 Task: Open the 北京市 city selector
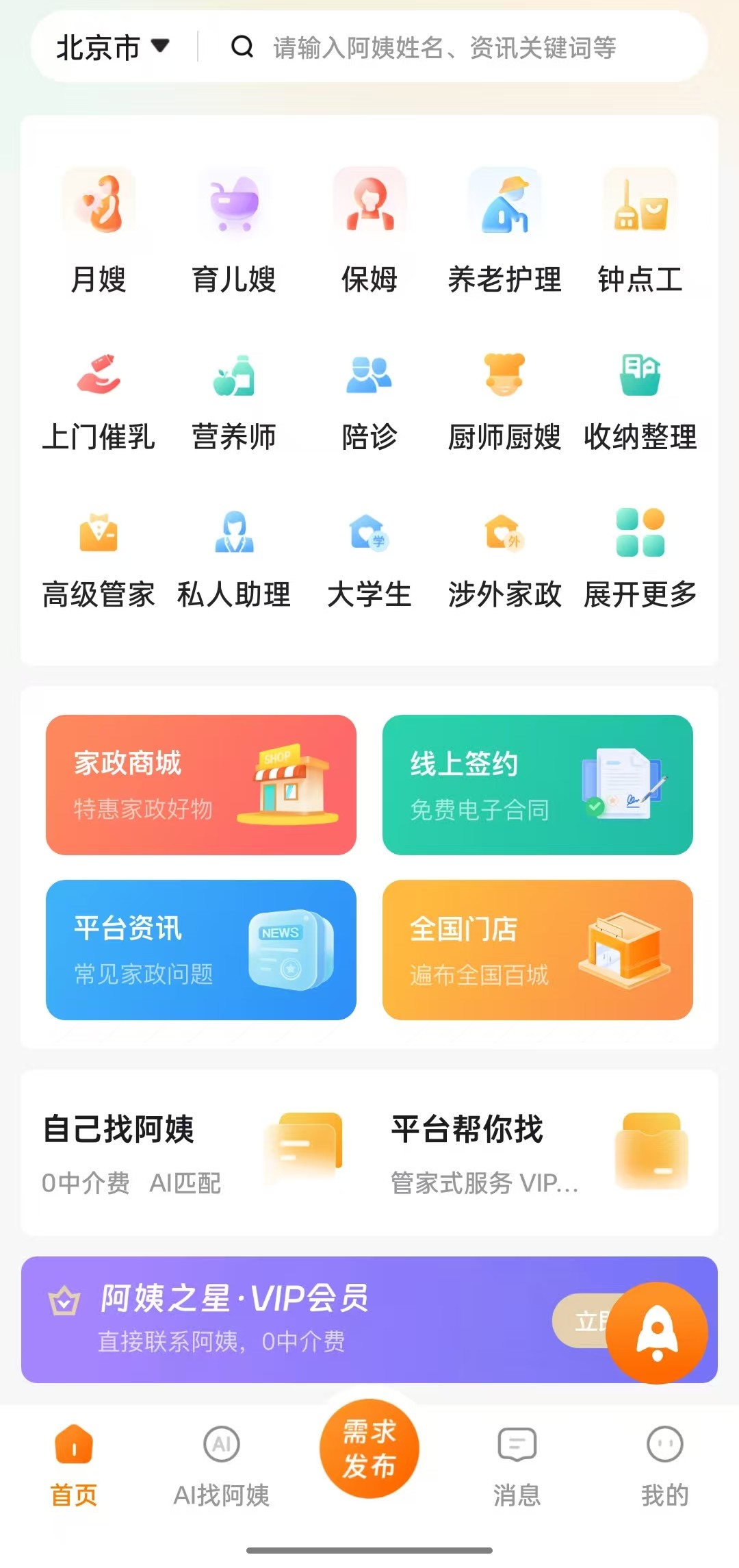click(112, 48)
